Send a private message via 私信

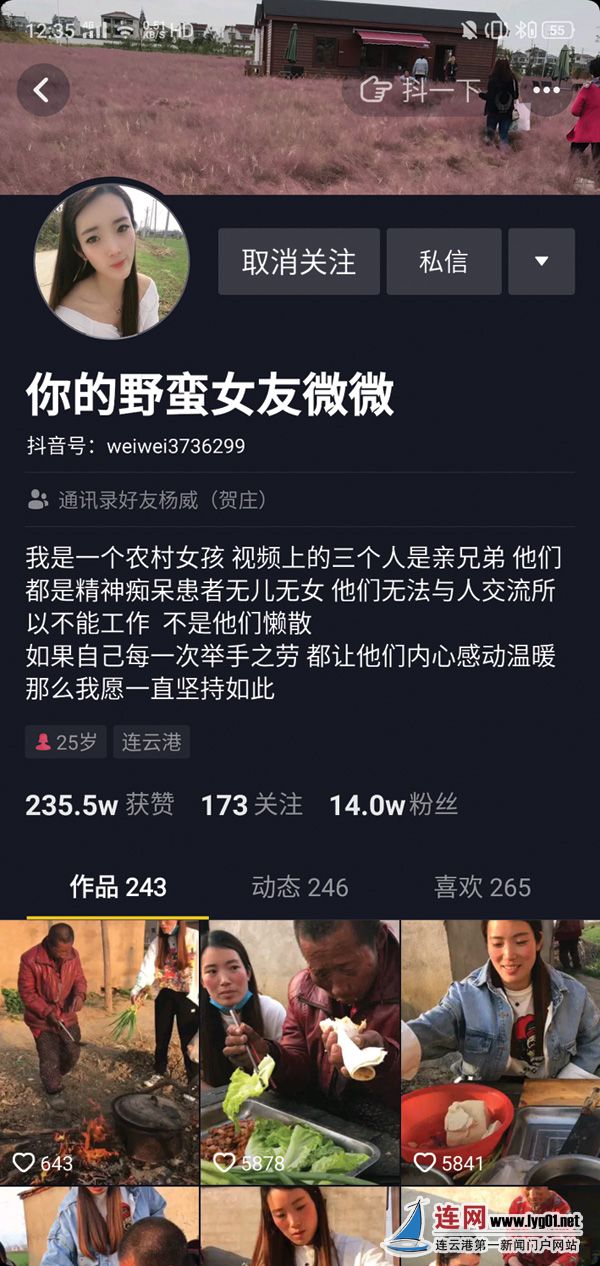click(444, 262)
